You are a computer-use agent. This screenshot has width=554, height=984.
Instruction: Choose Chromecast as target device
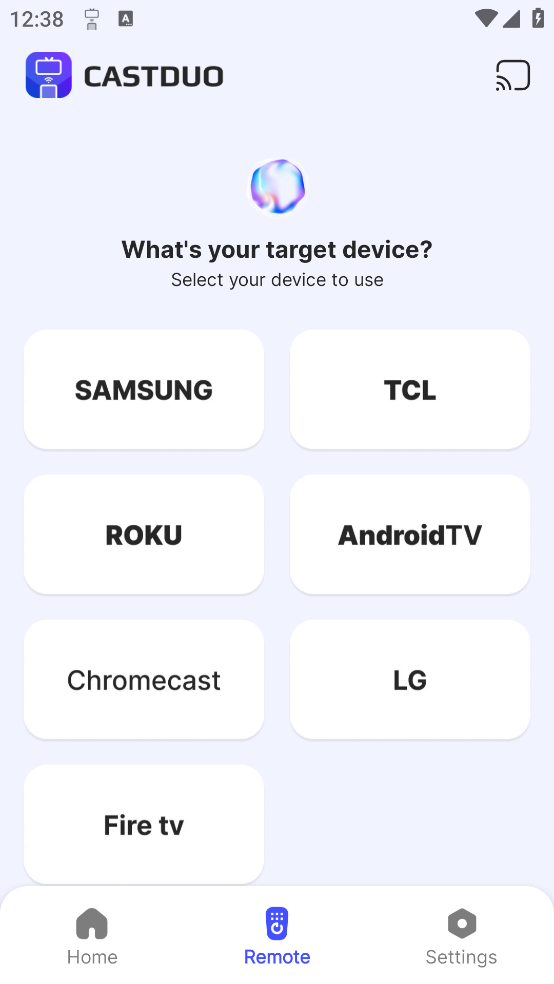[144, 680]
